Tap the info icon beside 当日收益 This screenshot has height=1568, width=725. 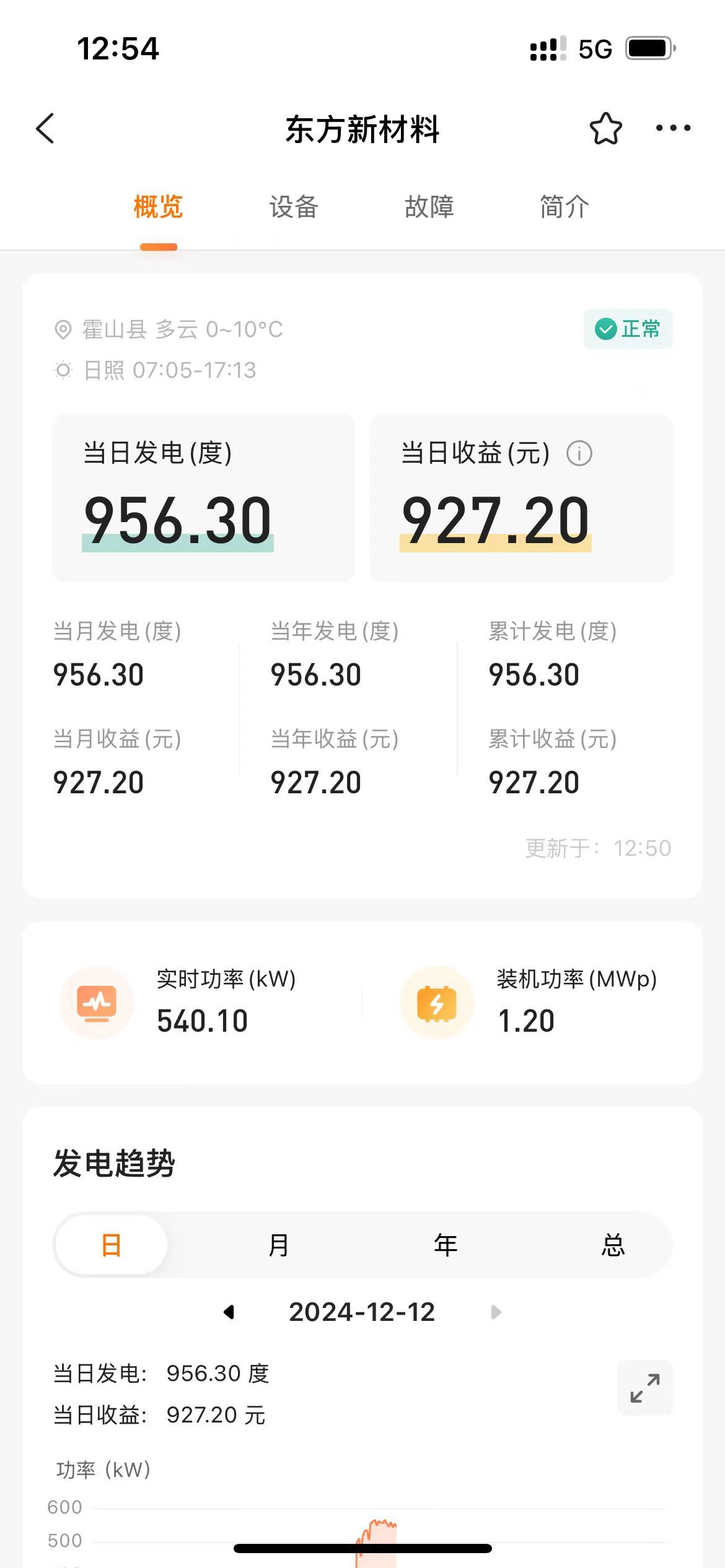[579, 453]
